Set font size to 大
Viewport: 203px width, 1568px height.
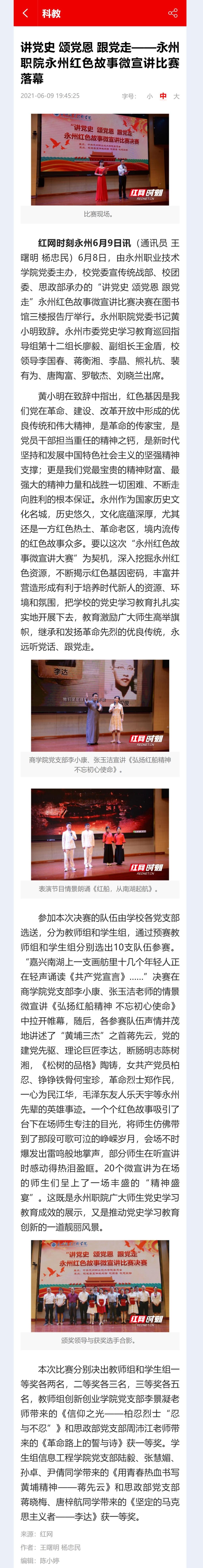tap(176, 96)
